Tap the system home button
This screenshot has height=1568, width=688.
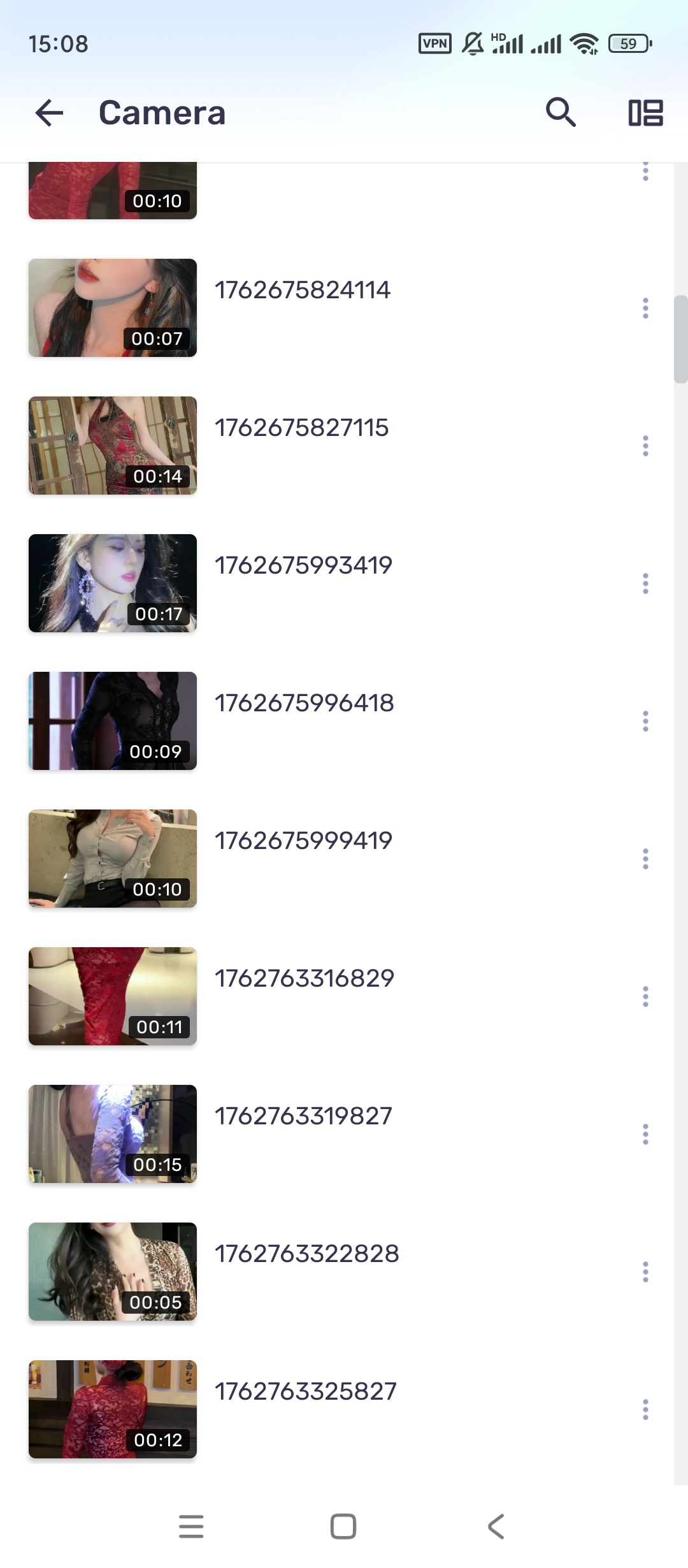pyautogui.click(x=343, y=1527)
